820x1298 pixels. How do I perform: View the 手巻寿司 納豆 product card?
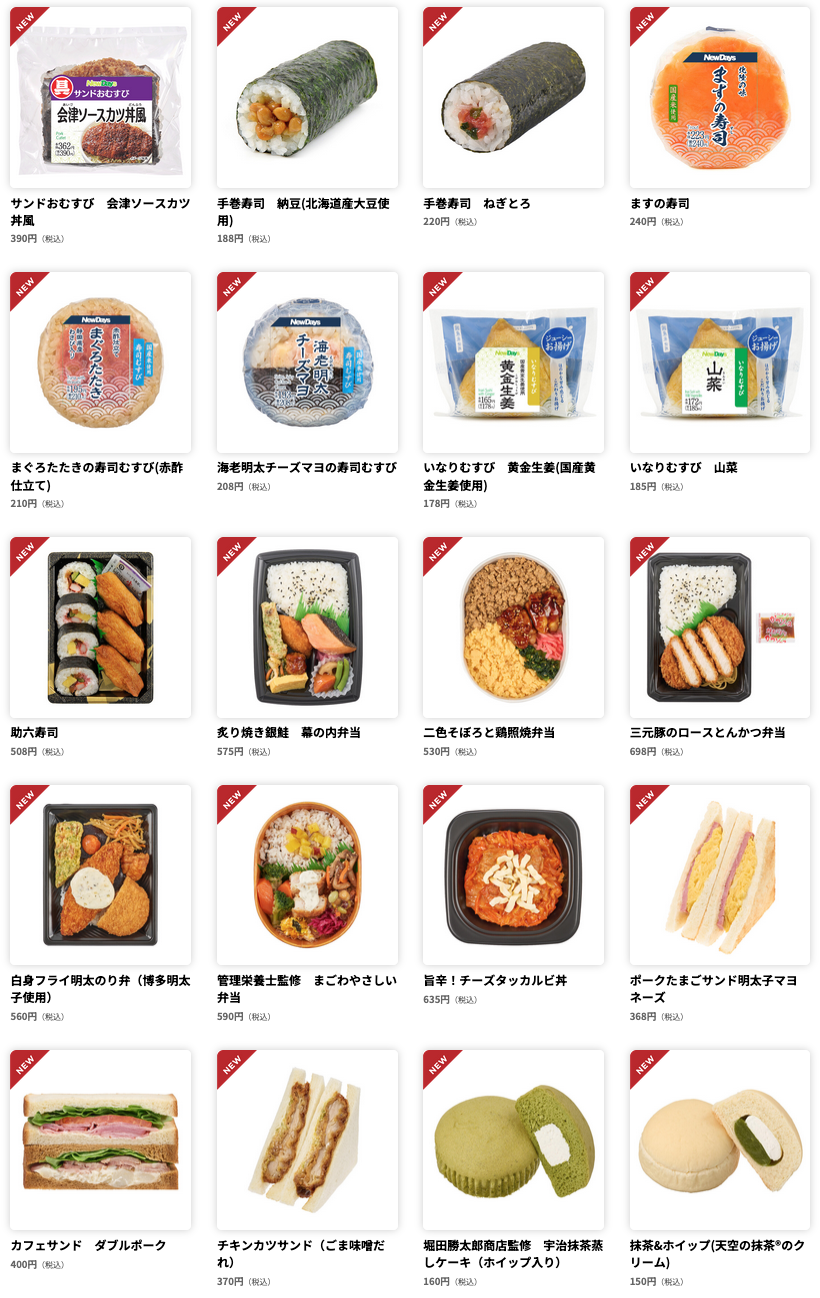click(307, 98)
